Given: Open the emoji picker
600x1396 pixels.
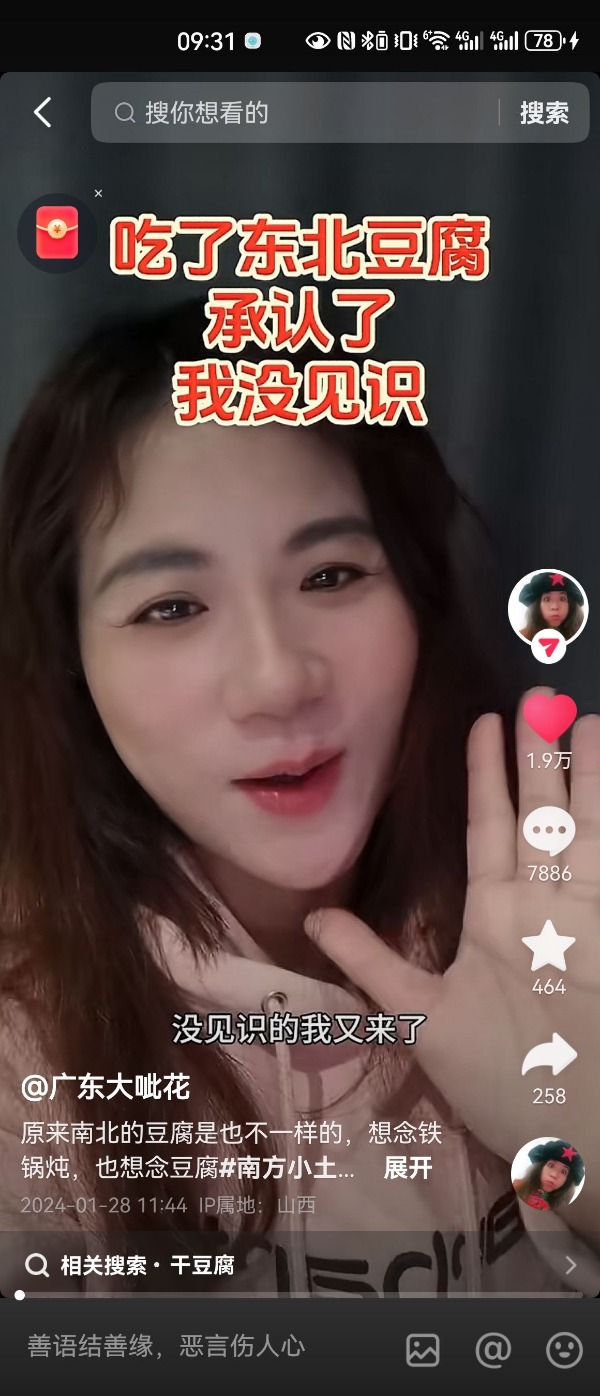Looking at the screenshot, I should coord(564,1350).
